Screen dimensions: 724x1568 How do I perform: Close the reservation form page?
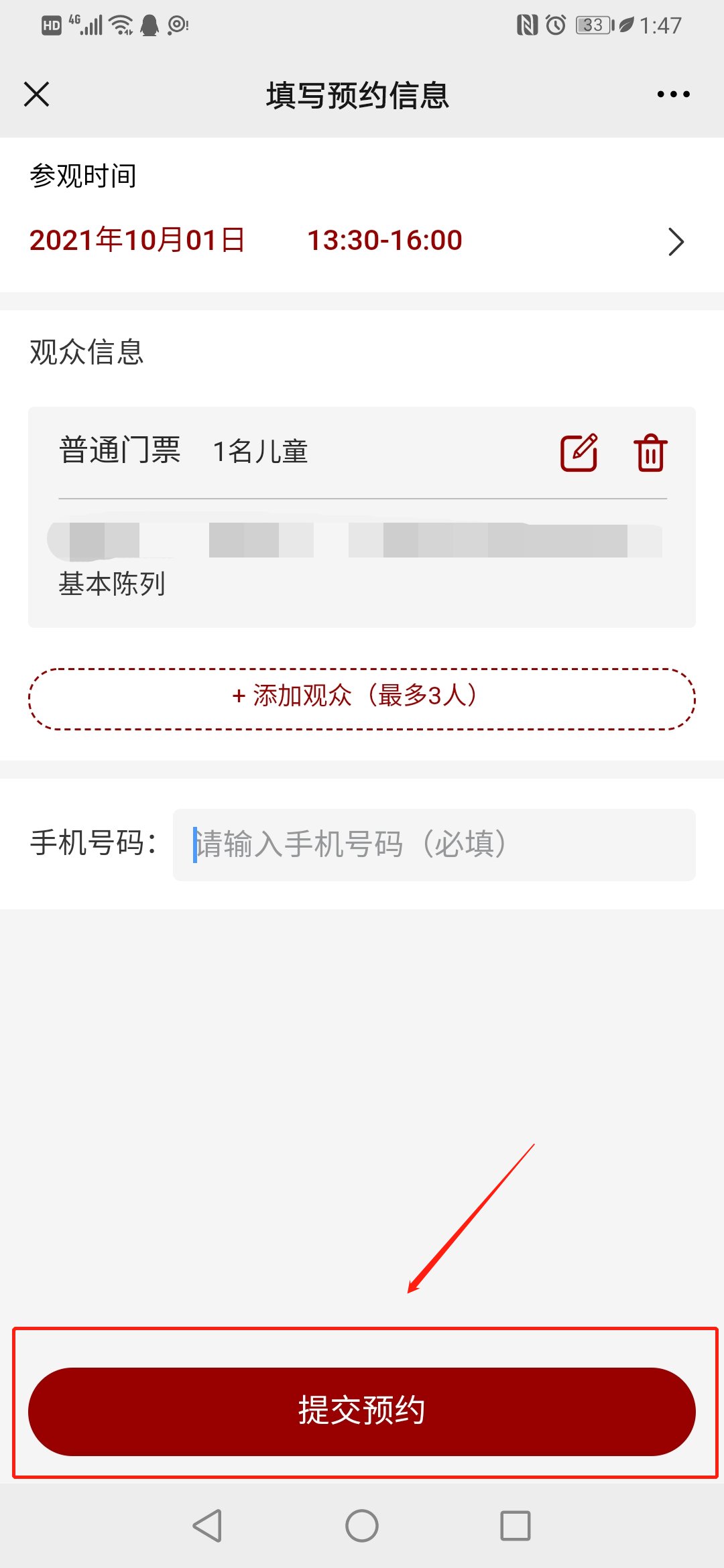coord(37,94)
